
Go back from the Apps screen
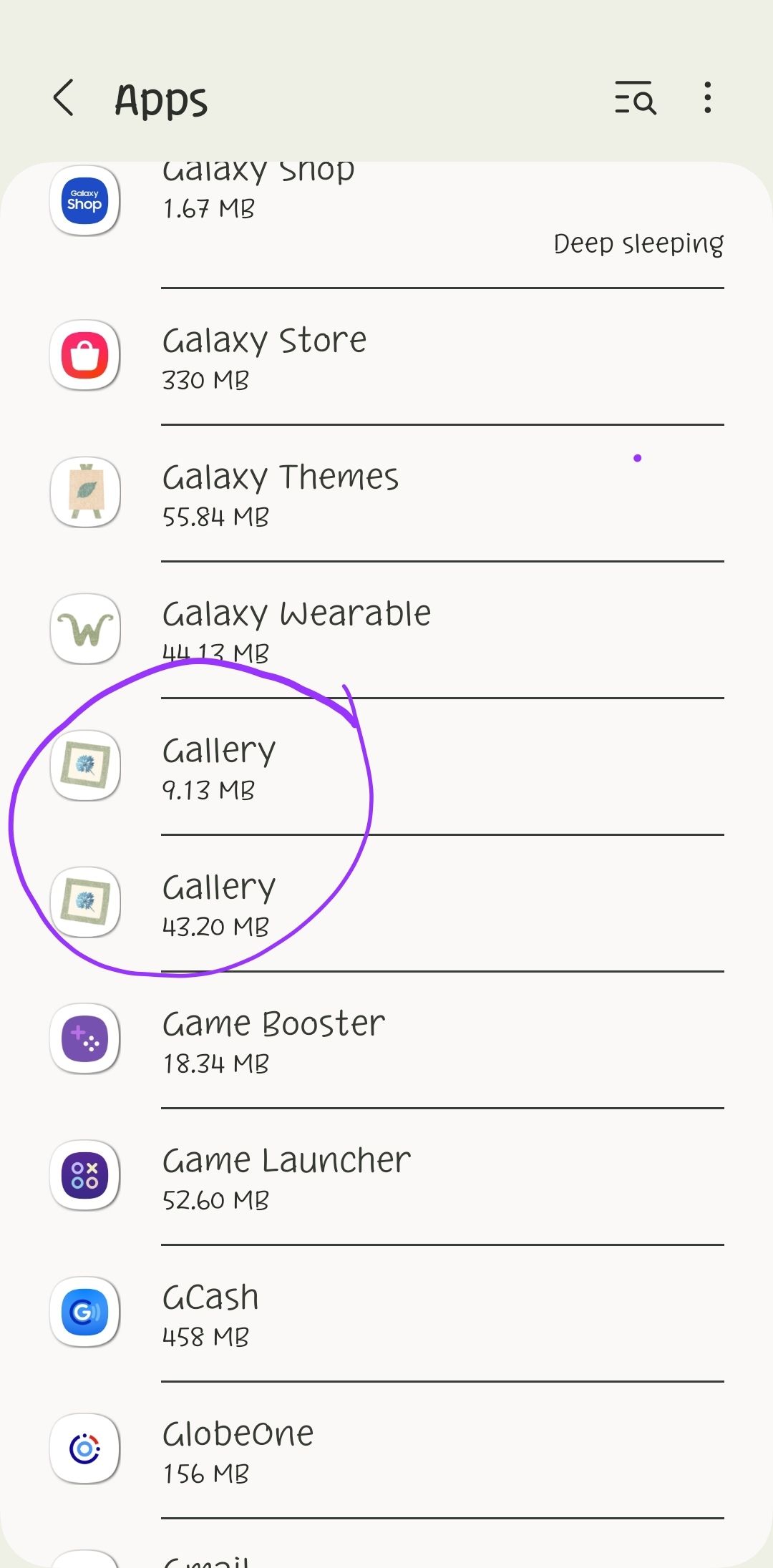click(x=64, y=98)
